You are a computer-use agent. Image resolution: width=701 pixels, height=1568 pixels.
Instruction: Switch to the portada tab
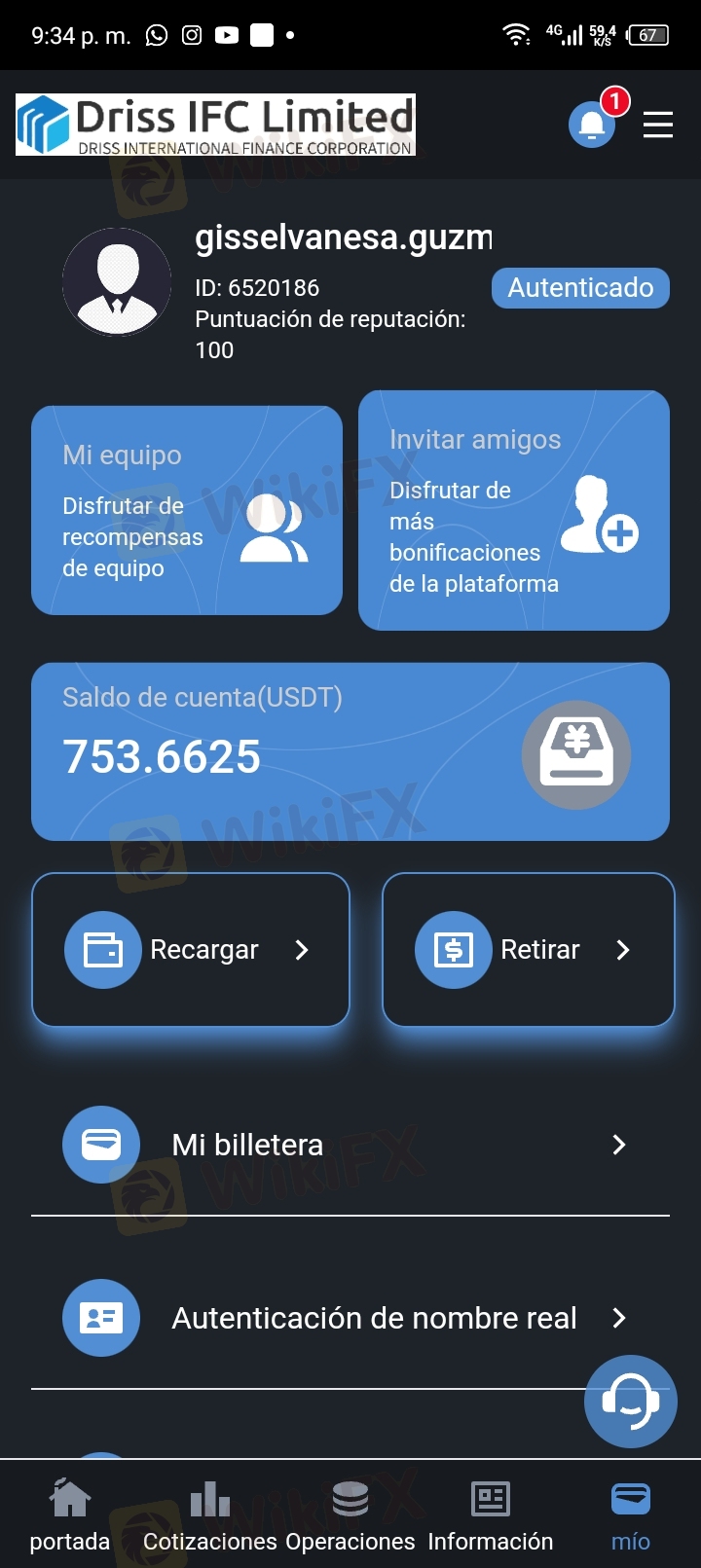pyautogui.click(x=70, y=1514)
